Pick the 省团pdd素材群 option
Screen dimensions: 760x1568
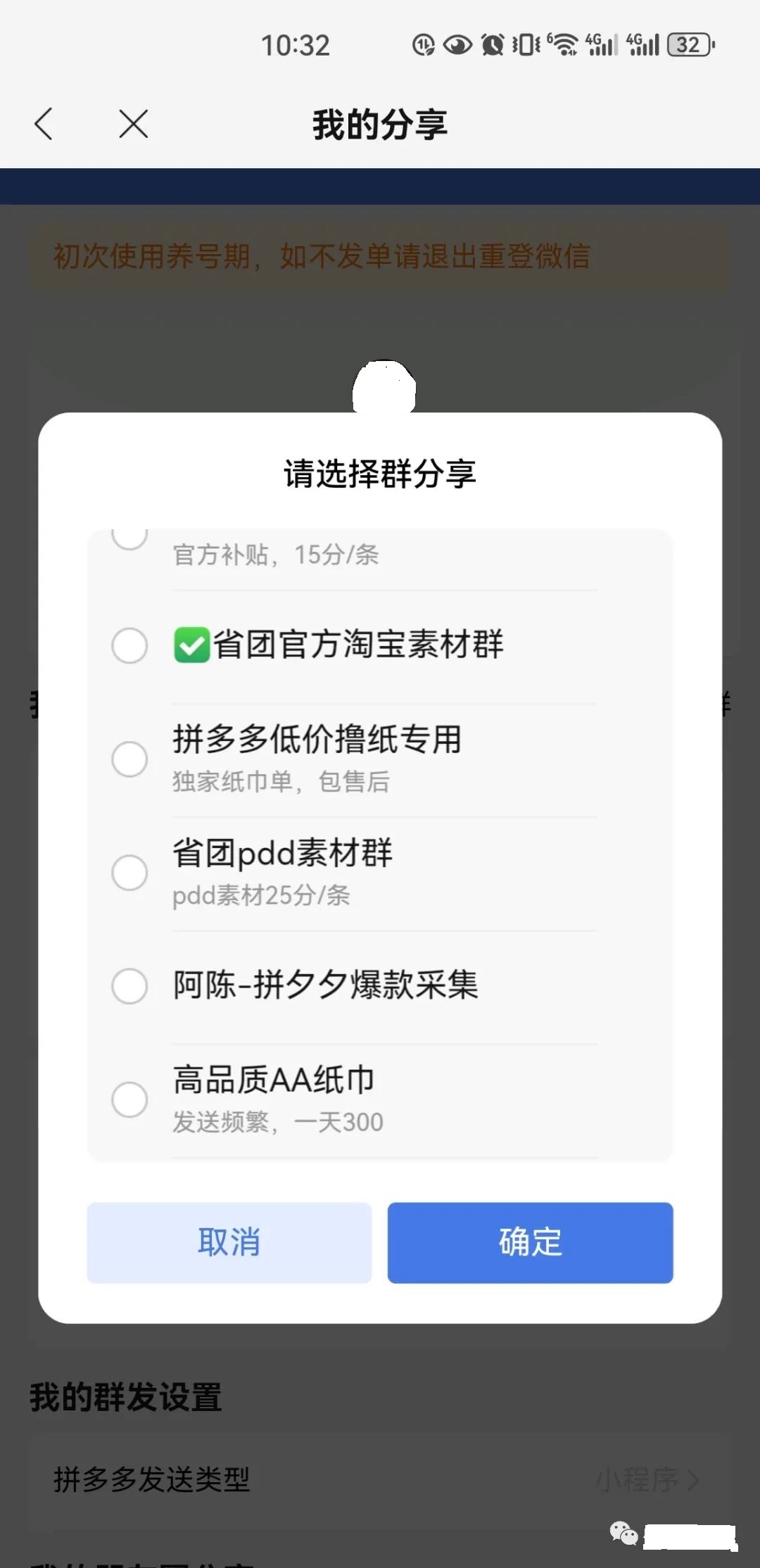point(130,872)
